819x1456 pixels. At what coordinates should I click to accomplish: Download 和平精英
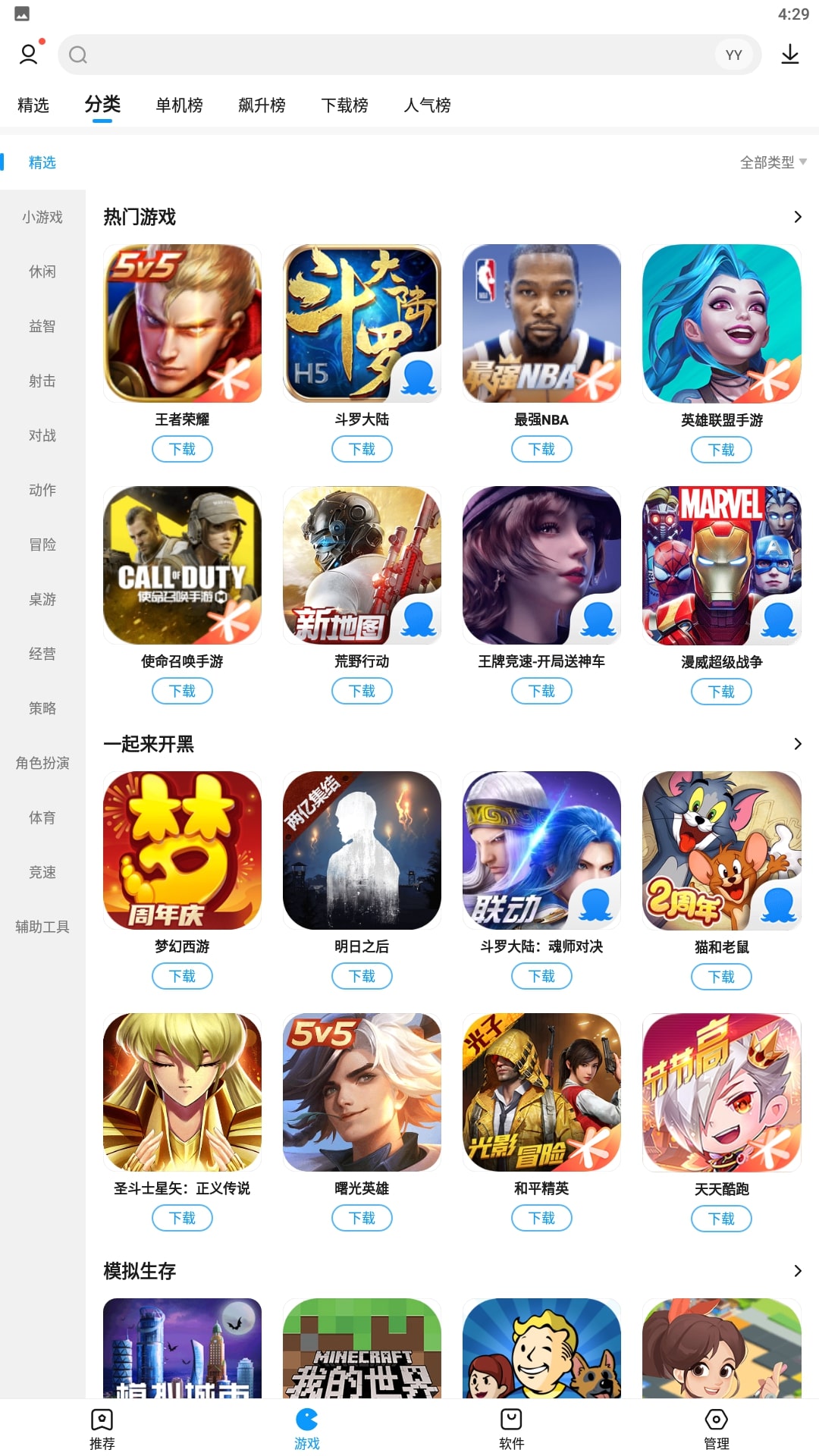pyautogui.click(x=541, y=1219)
